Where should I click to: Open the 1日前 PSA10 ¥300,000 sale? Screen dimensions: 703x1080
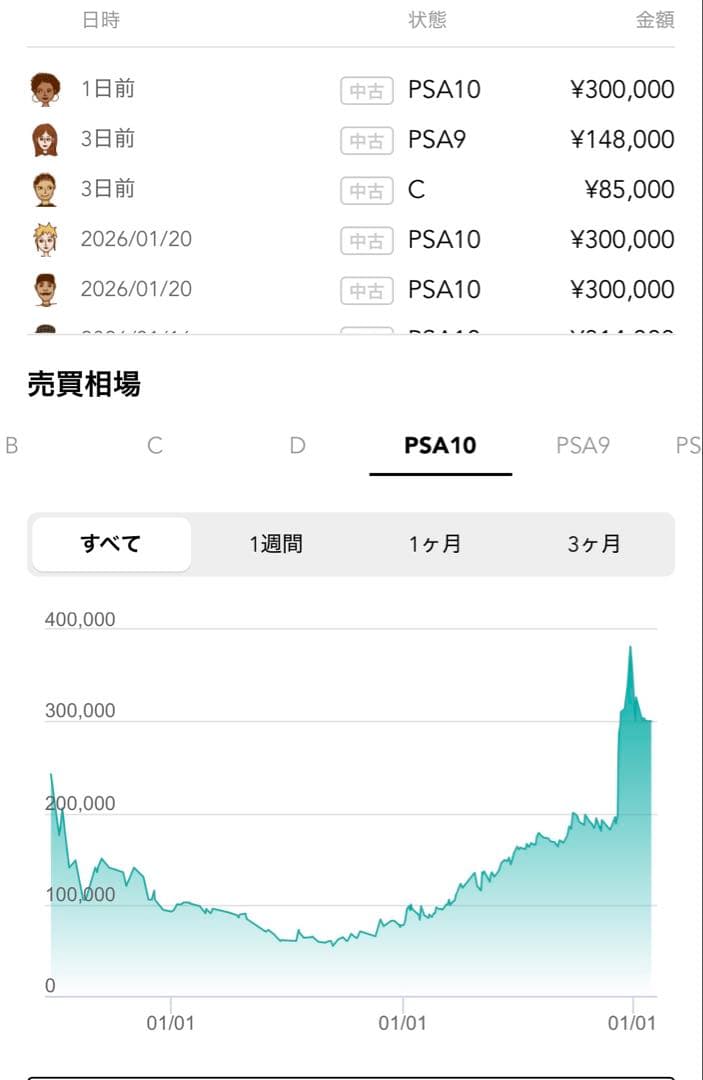coord(351,90)
